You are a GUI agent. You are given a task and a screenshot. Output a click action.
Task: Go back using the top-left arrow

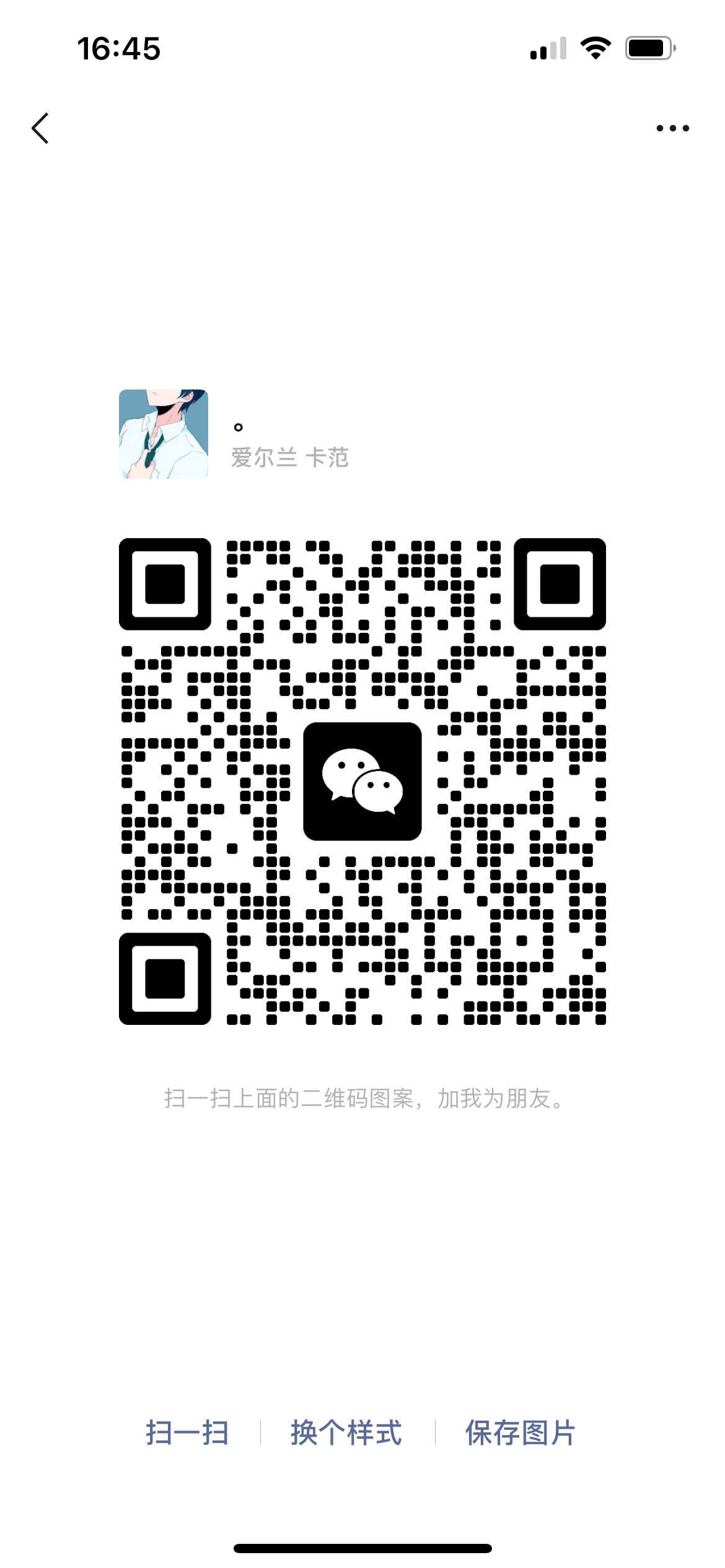[x=40, y=128]
